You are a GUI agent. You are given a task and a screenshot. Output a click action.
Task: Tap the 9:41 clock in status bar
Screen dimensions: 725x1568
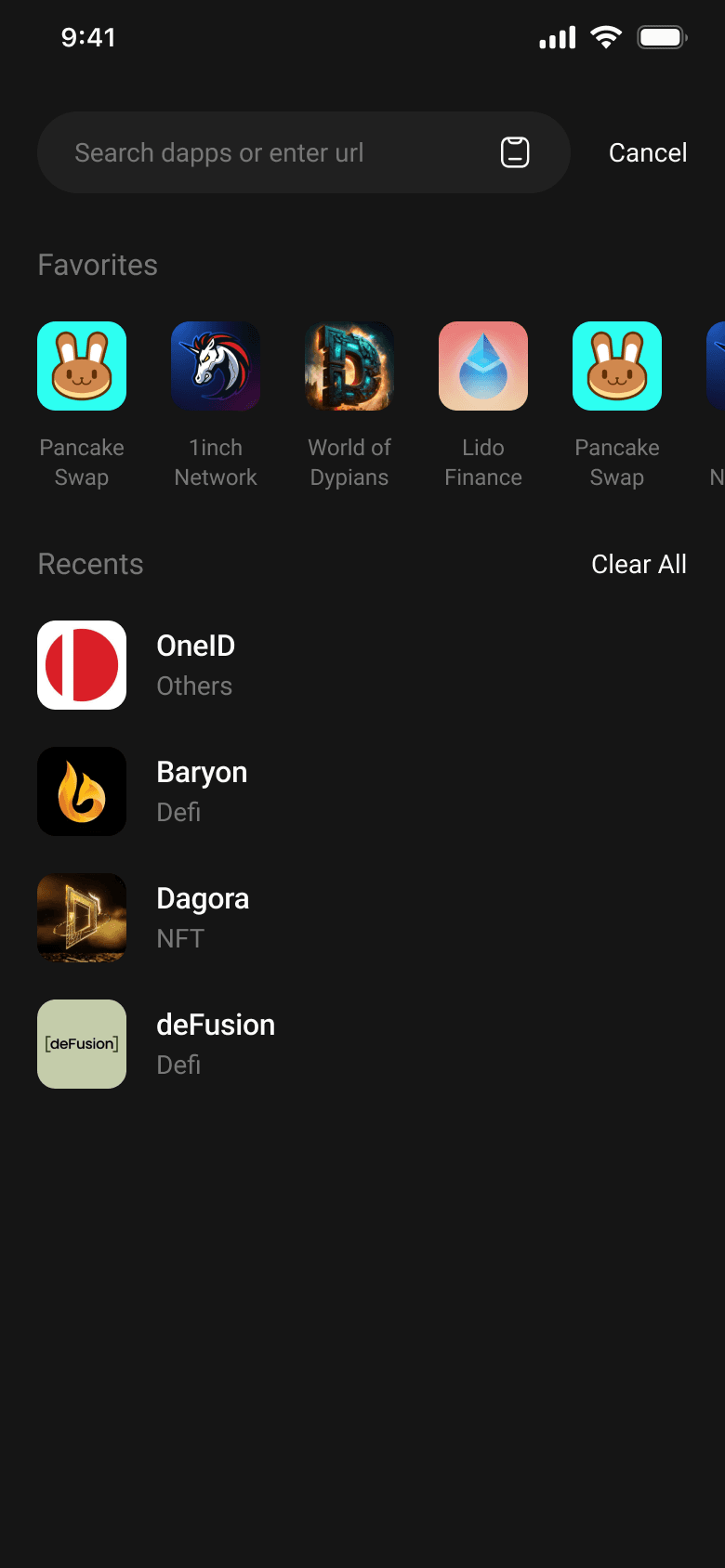[x=90, y=38]
